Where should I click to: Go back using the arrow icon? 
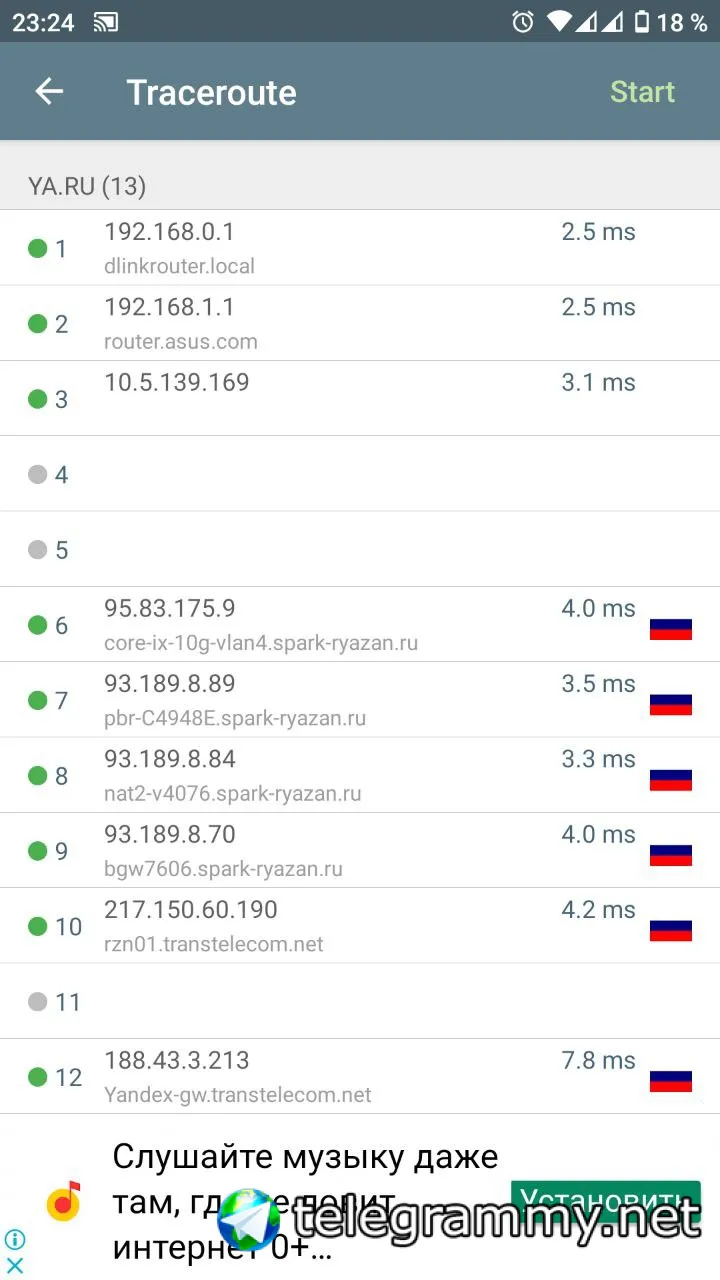[x=49, y=92]
